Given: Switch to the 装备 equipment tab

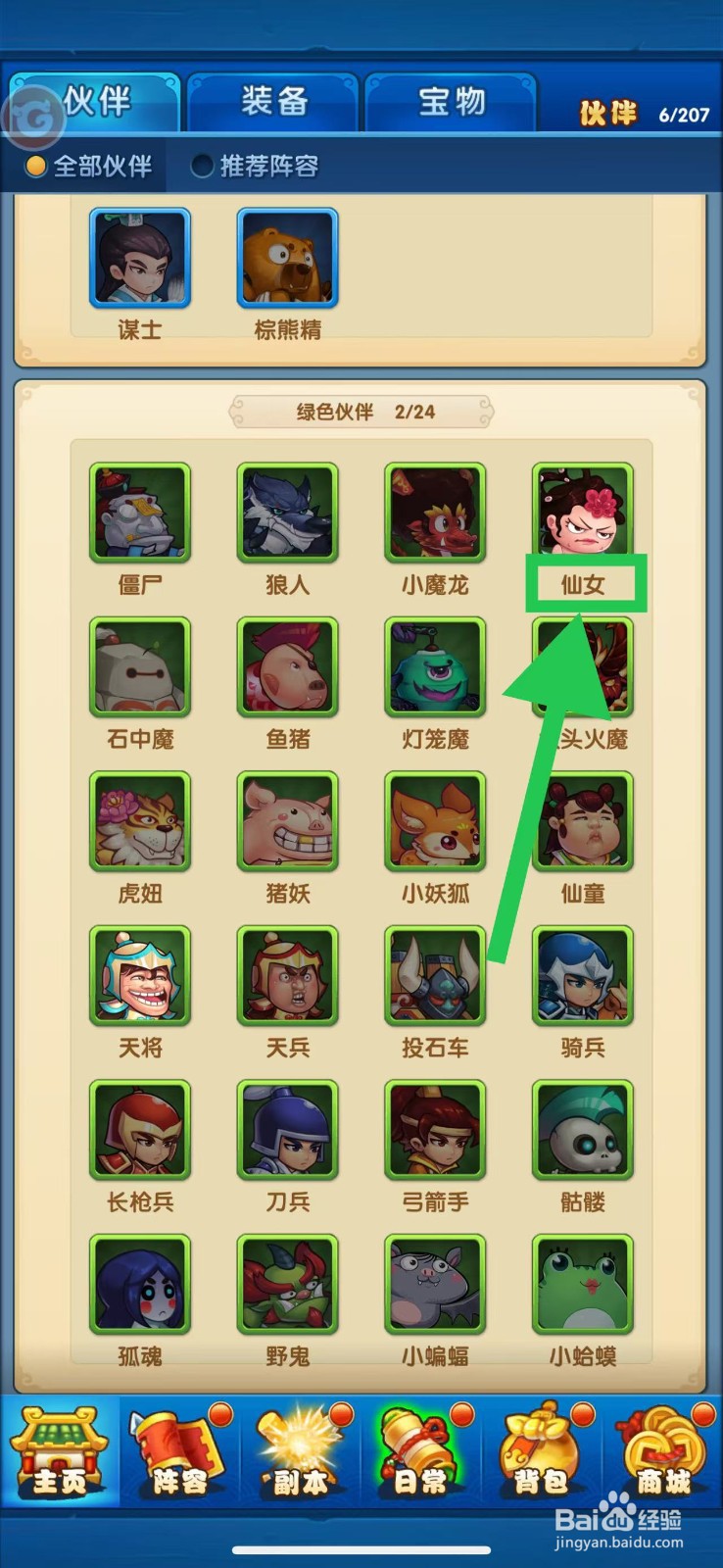Looking at the screenshot, I should pos(272,100).
